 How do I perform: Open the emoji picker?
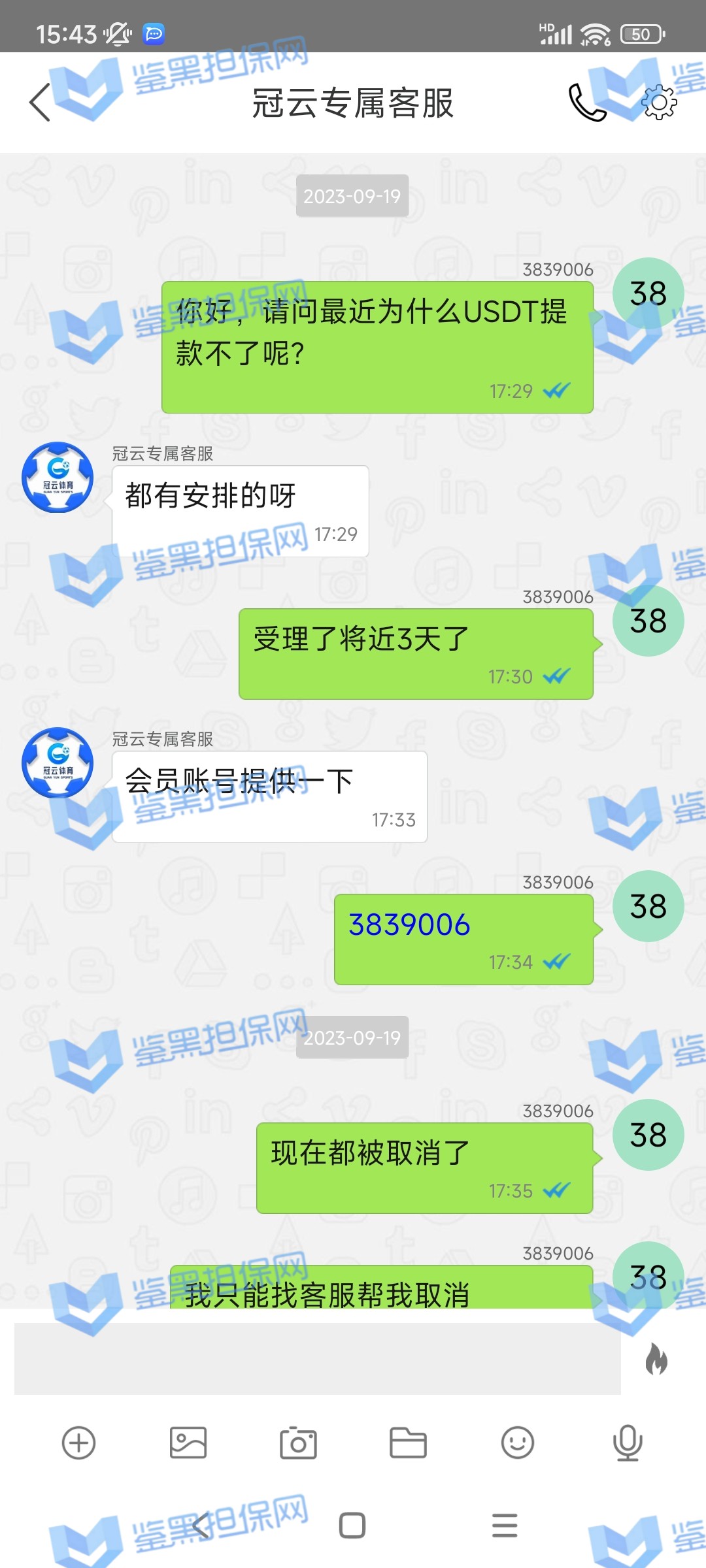(x=518, y=1443)
